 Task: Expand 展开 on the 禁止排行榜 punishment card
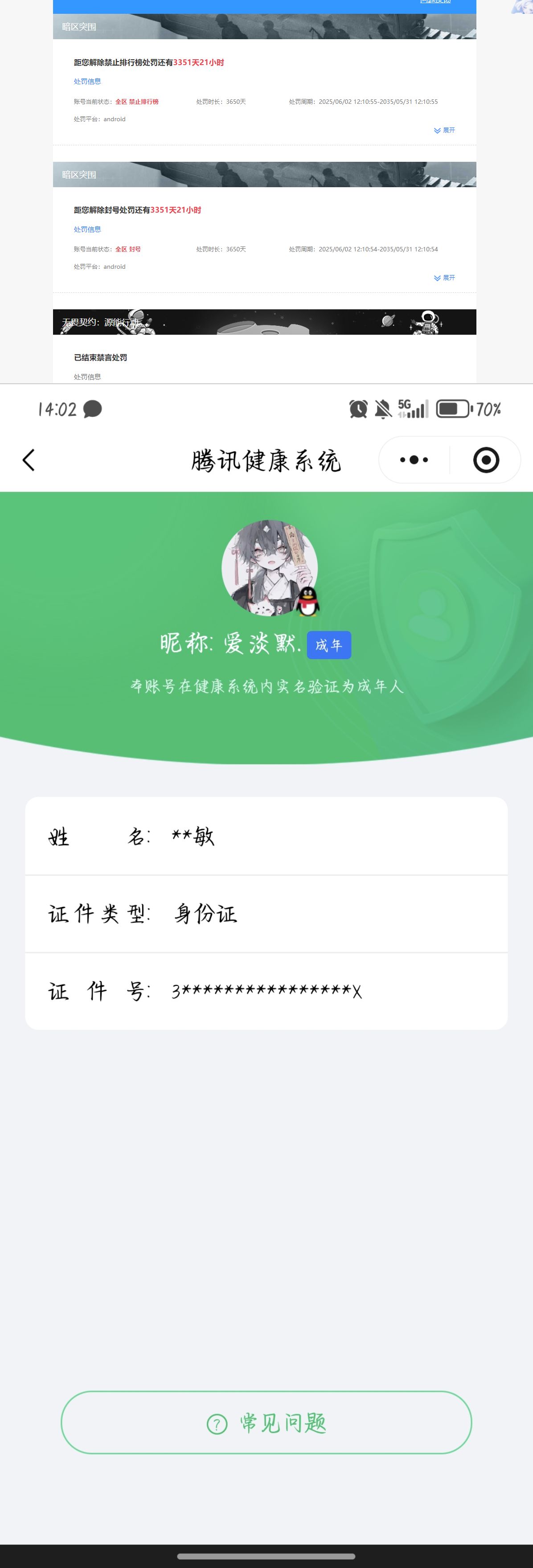[444, 130]
